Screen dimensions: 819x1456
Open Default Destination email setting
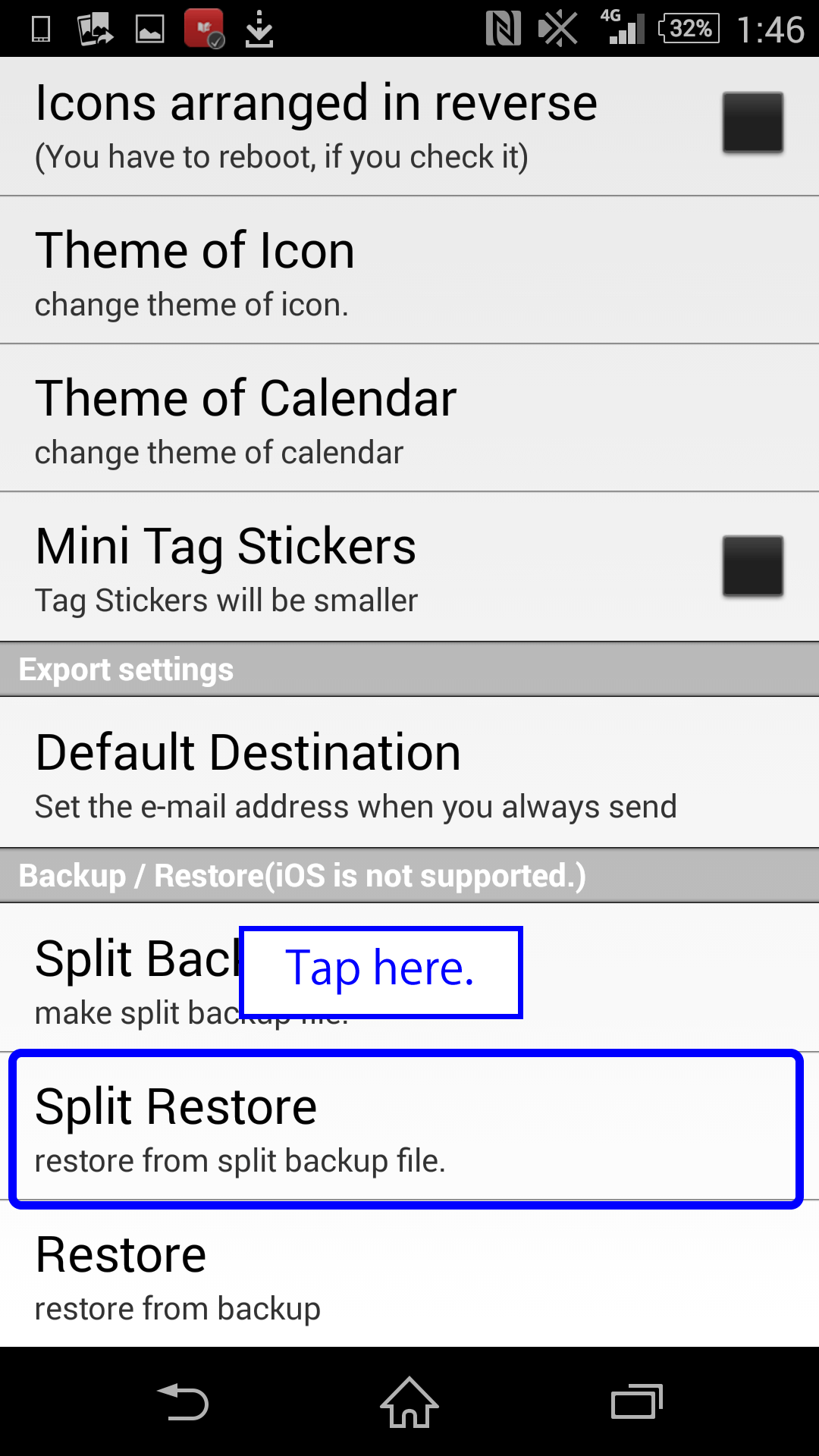pyautogui.click(x=409, y=773)
